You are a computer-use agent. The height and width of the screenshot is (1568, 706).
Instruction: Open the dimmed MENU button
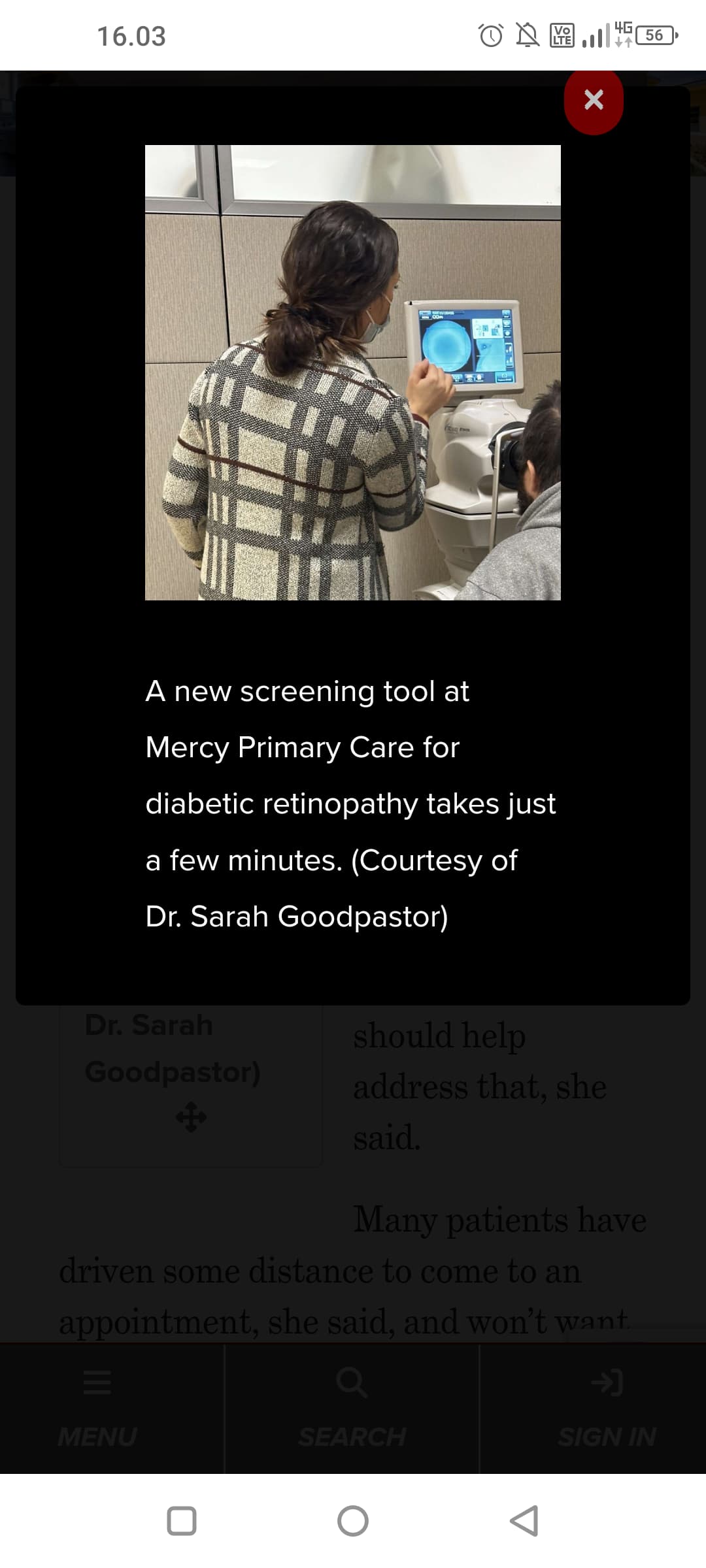[x=98, y=1408]
